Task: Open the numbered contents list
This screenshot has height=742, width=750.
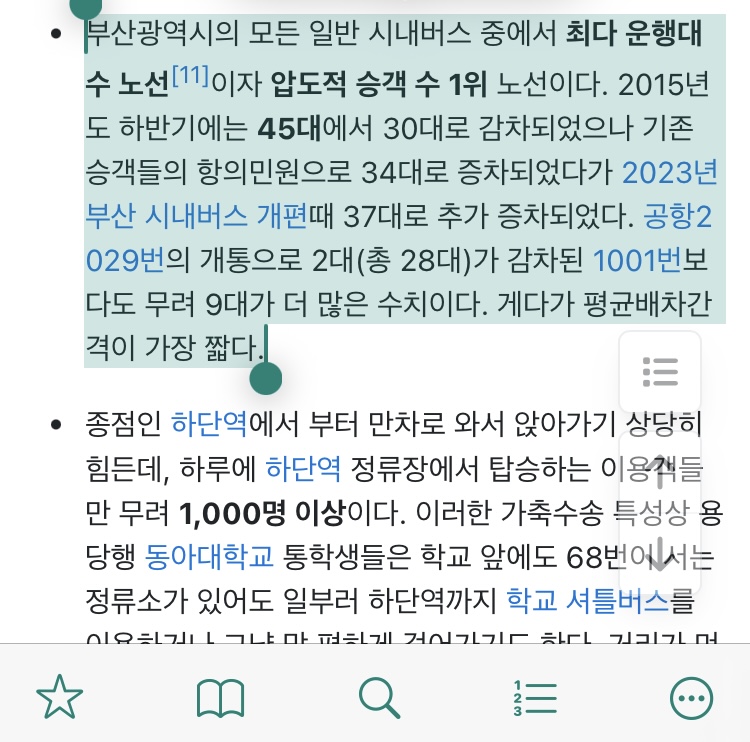Action: click(x=533, y=697)
